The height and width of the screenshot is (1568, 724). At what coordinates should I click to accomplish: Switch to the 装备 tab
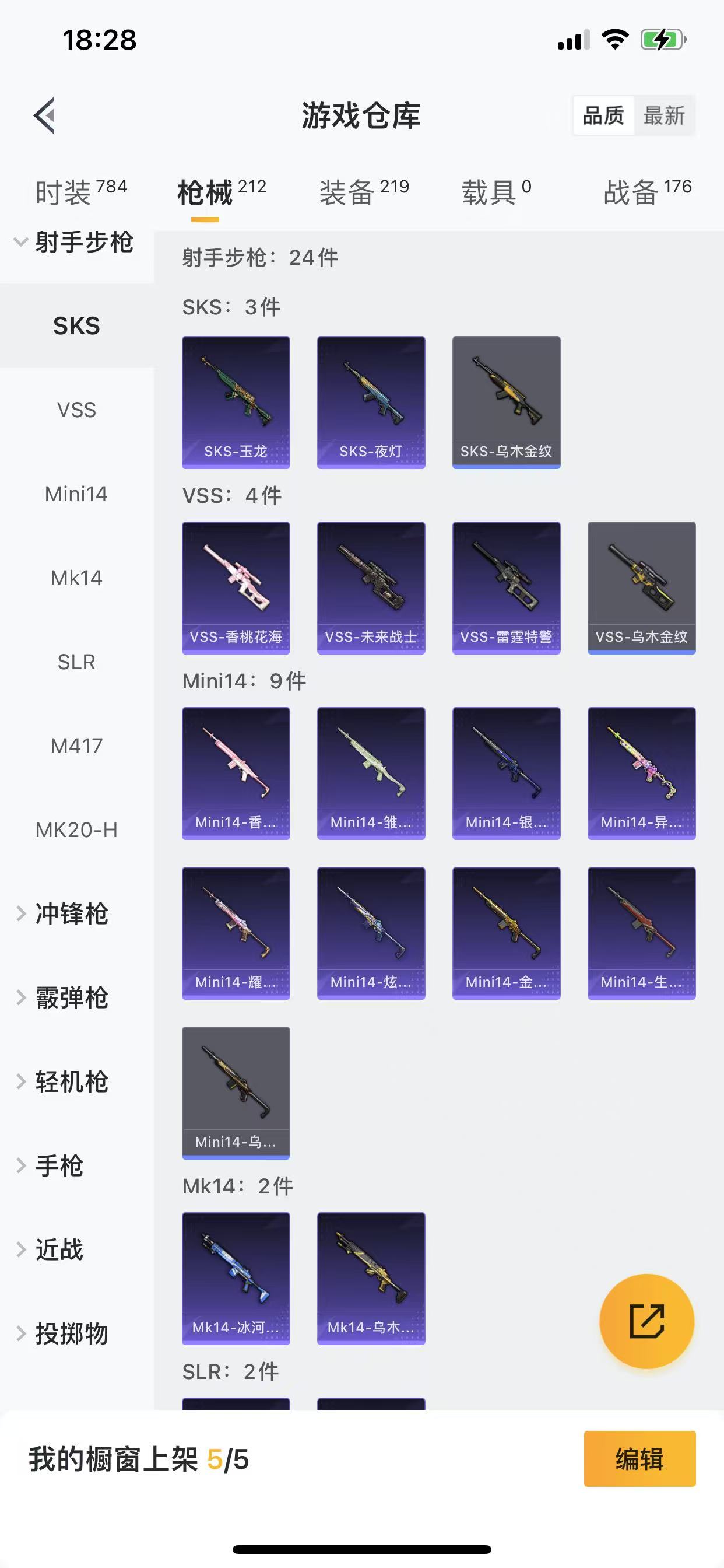[x=363, y=192]
